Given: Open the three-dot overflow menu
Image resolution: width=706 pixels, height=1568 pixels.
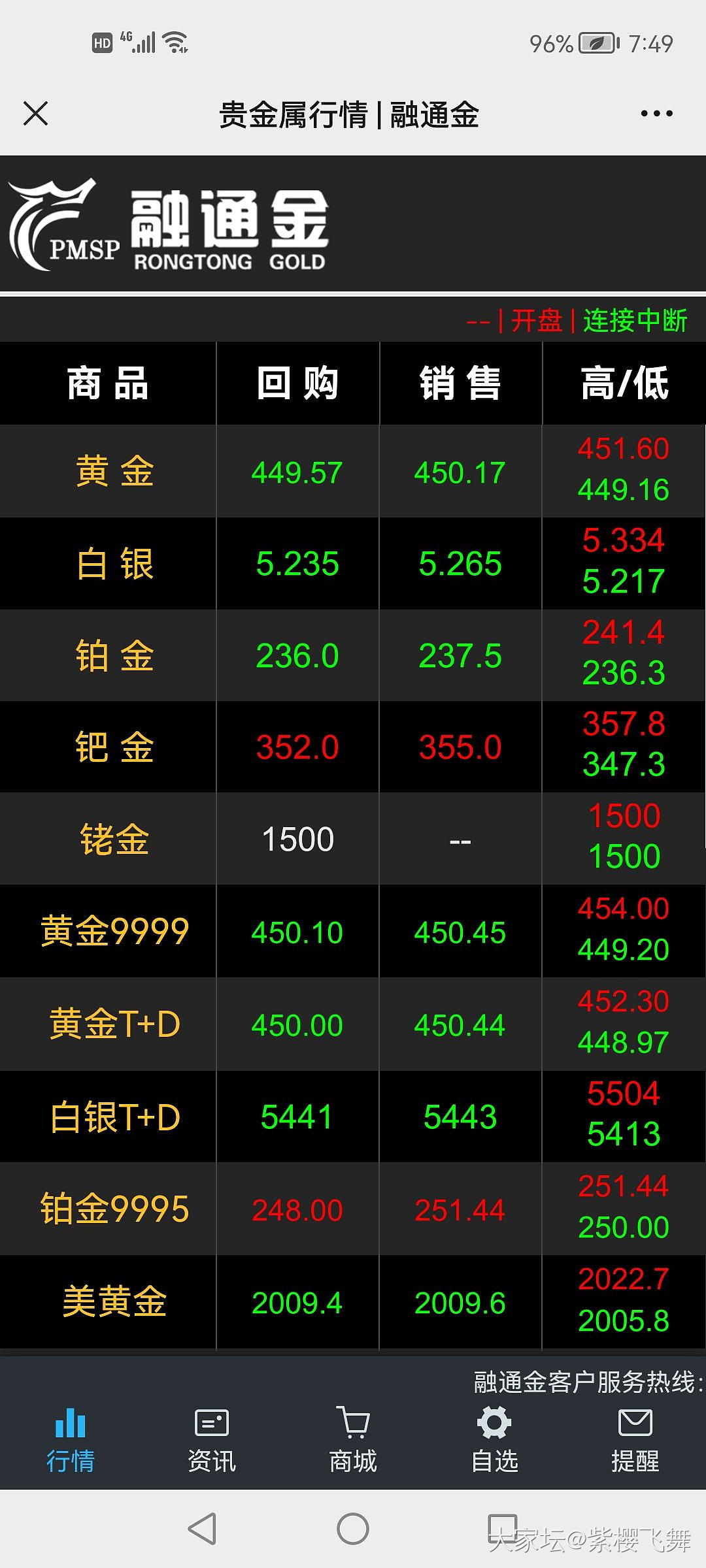Looking at the screenshot, I should (x=656, y=114).
